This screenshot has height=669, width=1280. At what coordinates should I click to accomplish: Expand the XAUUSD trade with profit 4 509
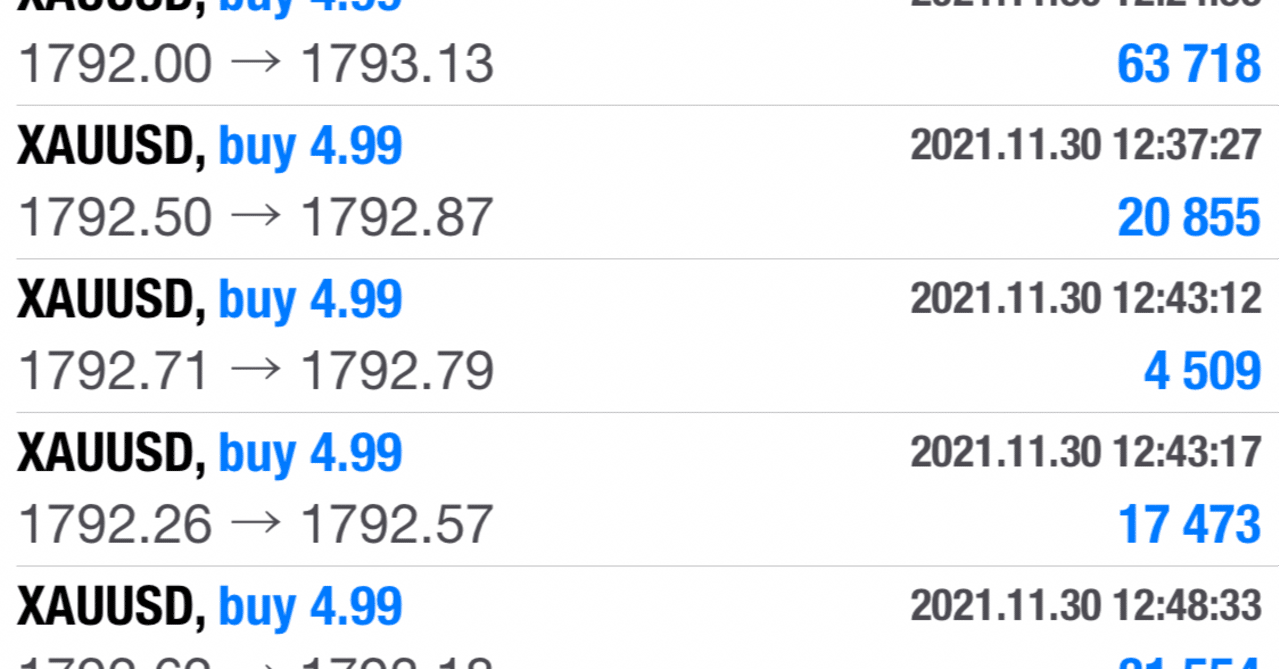[640, 336]
